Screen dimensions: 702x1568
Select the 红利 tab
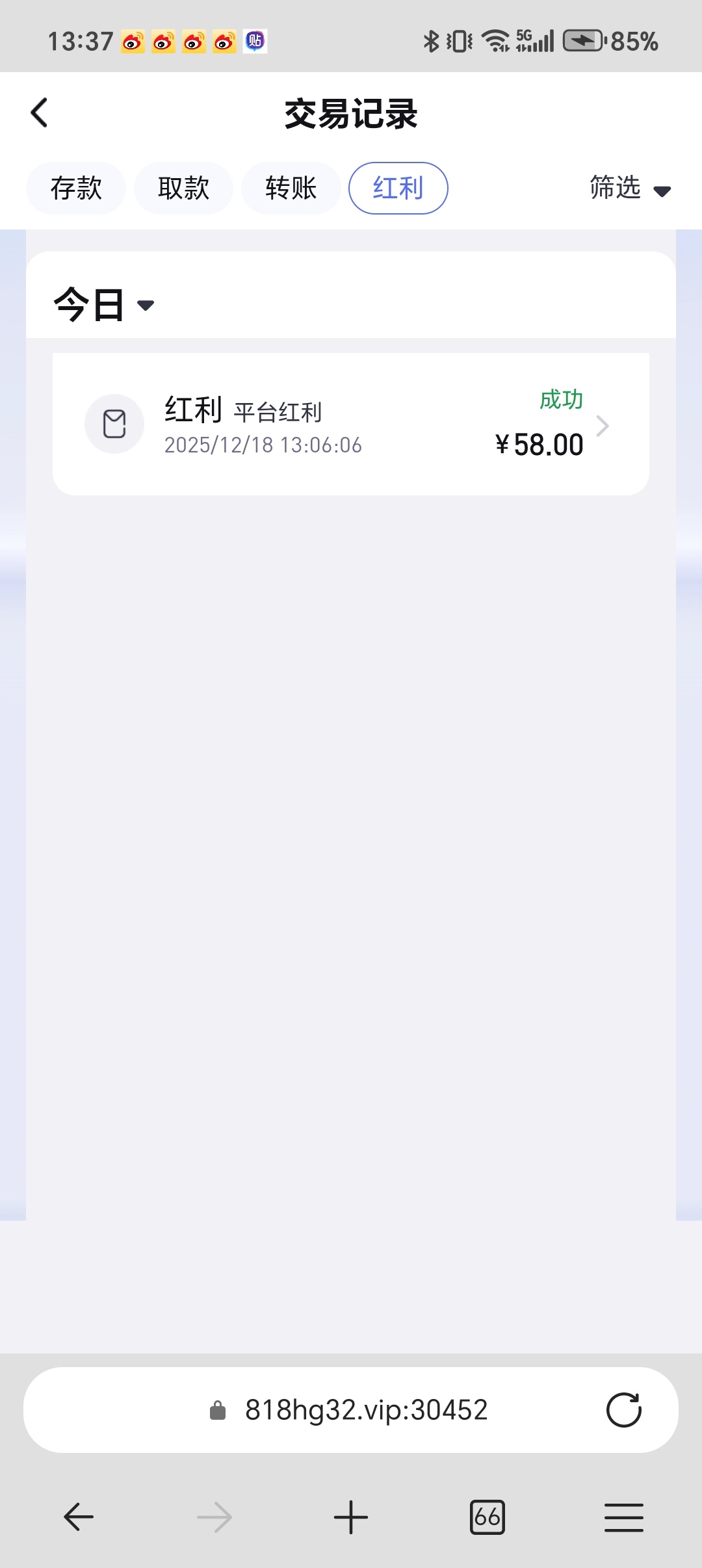click(398, 189)
